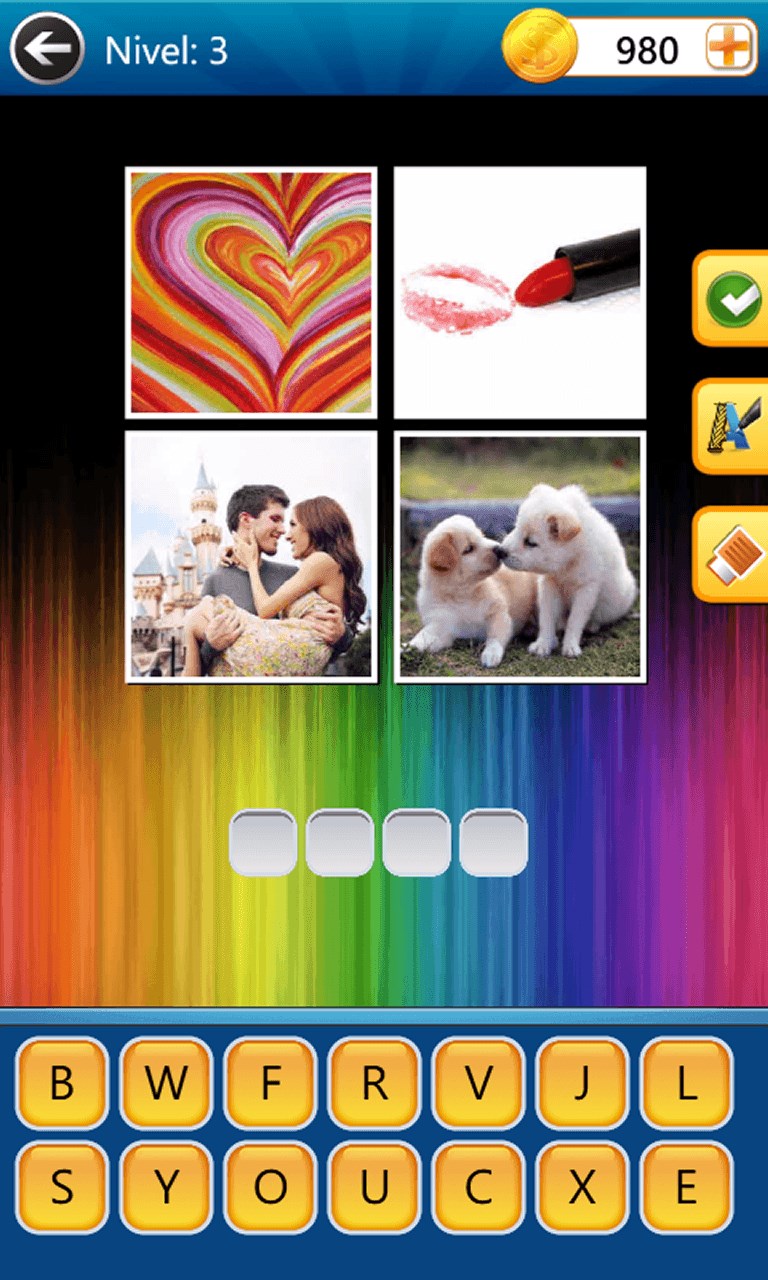Enlarge the two puppies picture
Screen dimensions: 768x1280
pyautogui.click(x=519, y=557)
